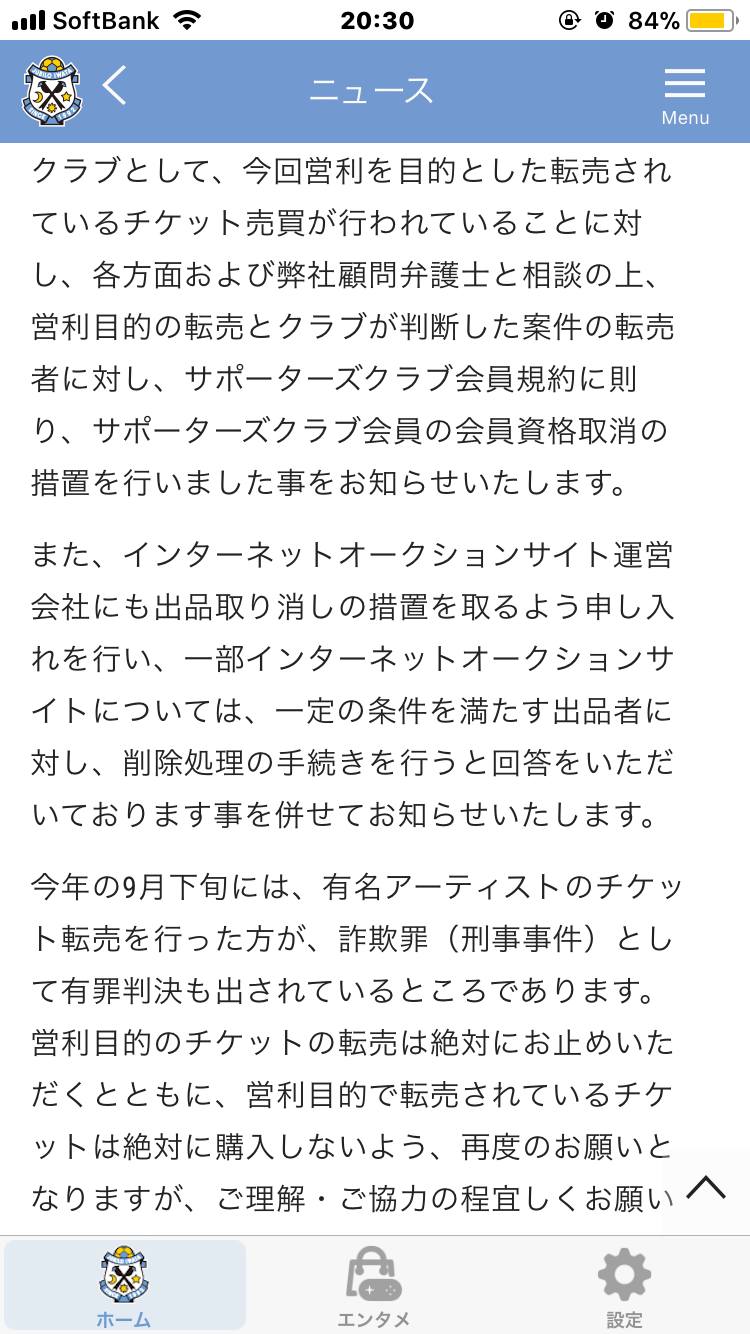Open the hamburger Menu
Screen dimensions: 750x1334
[x=685, y=95]
